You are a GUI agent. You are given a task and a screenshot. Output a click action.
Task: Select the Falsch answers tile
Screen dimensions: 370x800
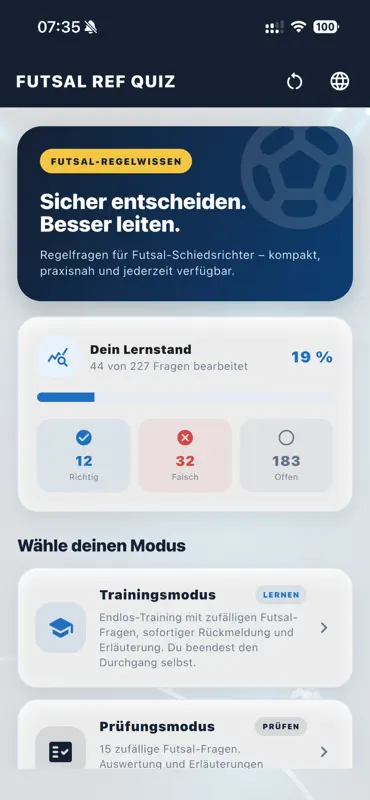click(x=185, y=456)
